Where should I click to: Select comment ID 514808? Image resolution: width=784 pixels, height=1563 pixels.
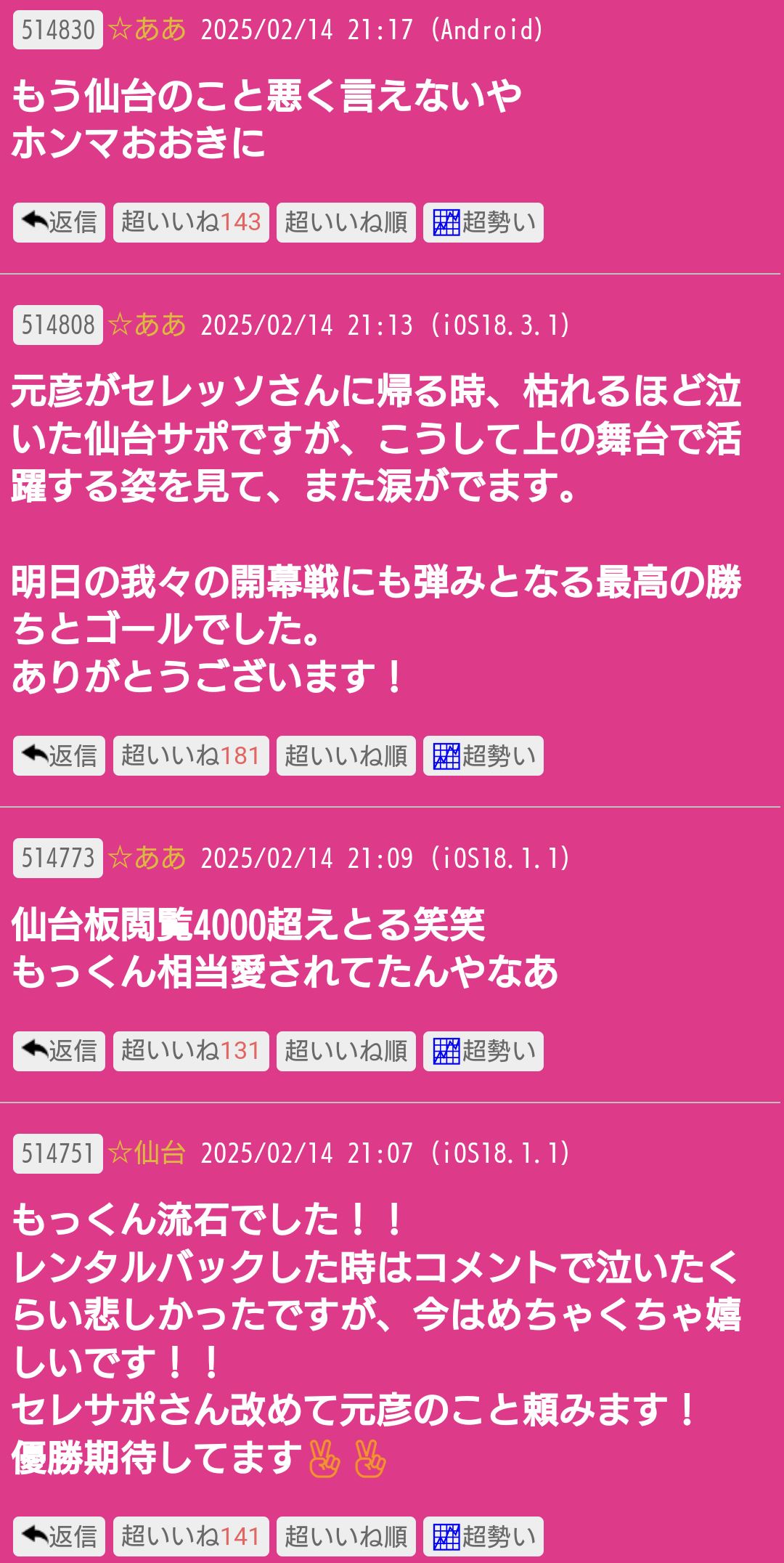[58, 325]
